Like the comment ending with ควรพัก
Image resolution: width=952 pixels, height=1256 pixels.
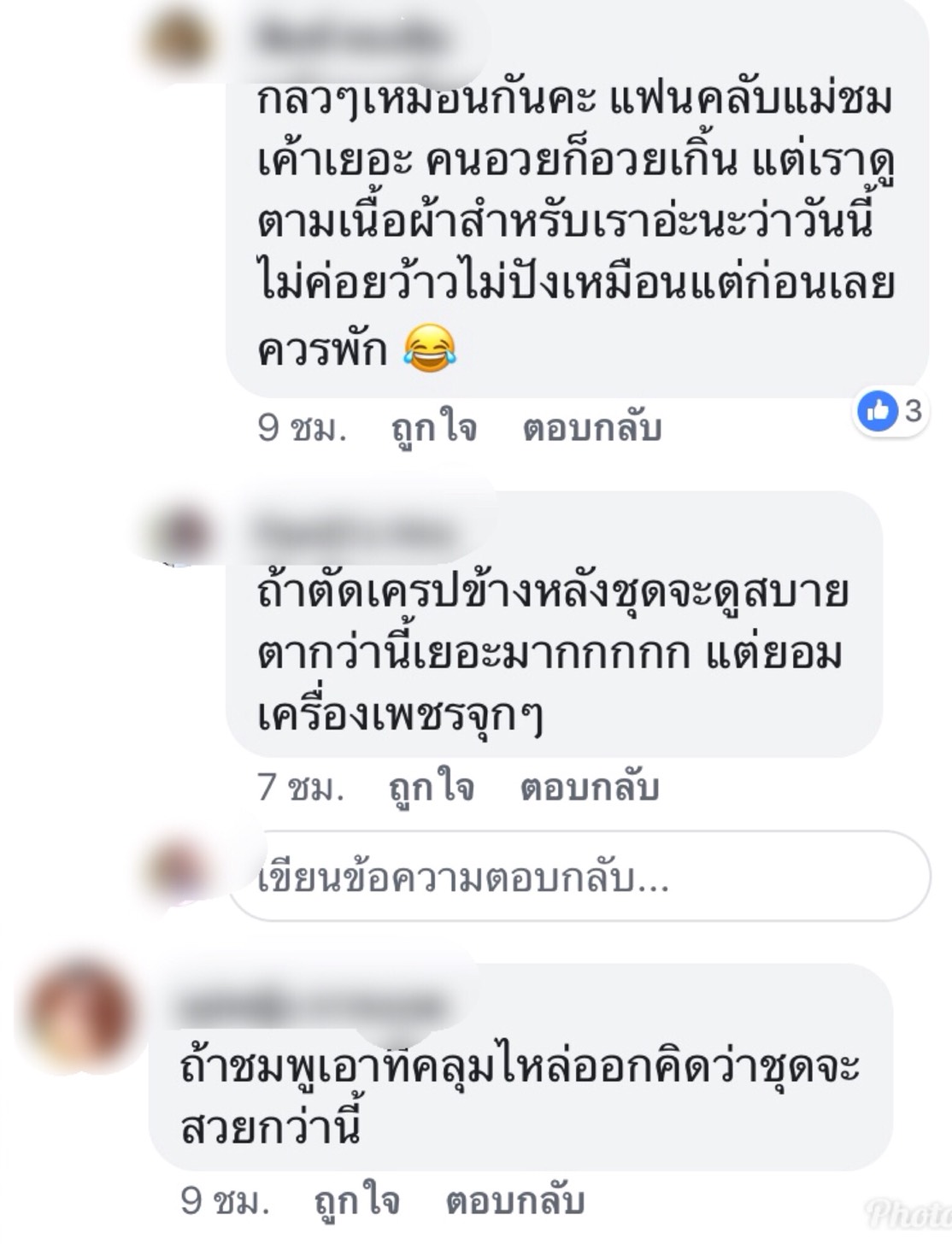click(433, 428)
